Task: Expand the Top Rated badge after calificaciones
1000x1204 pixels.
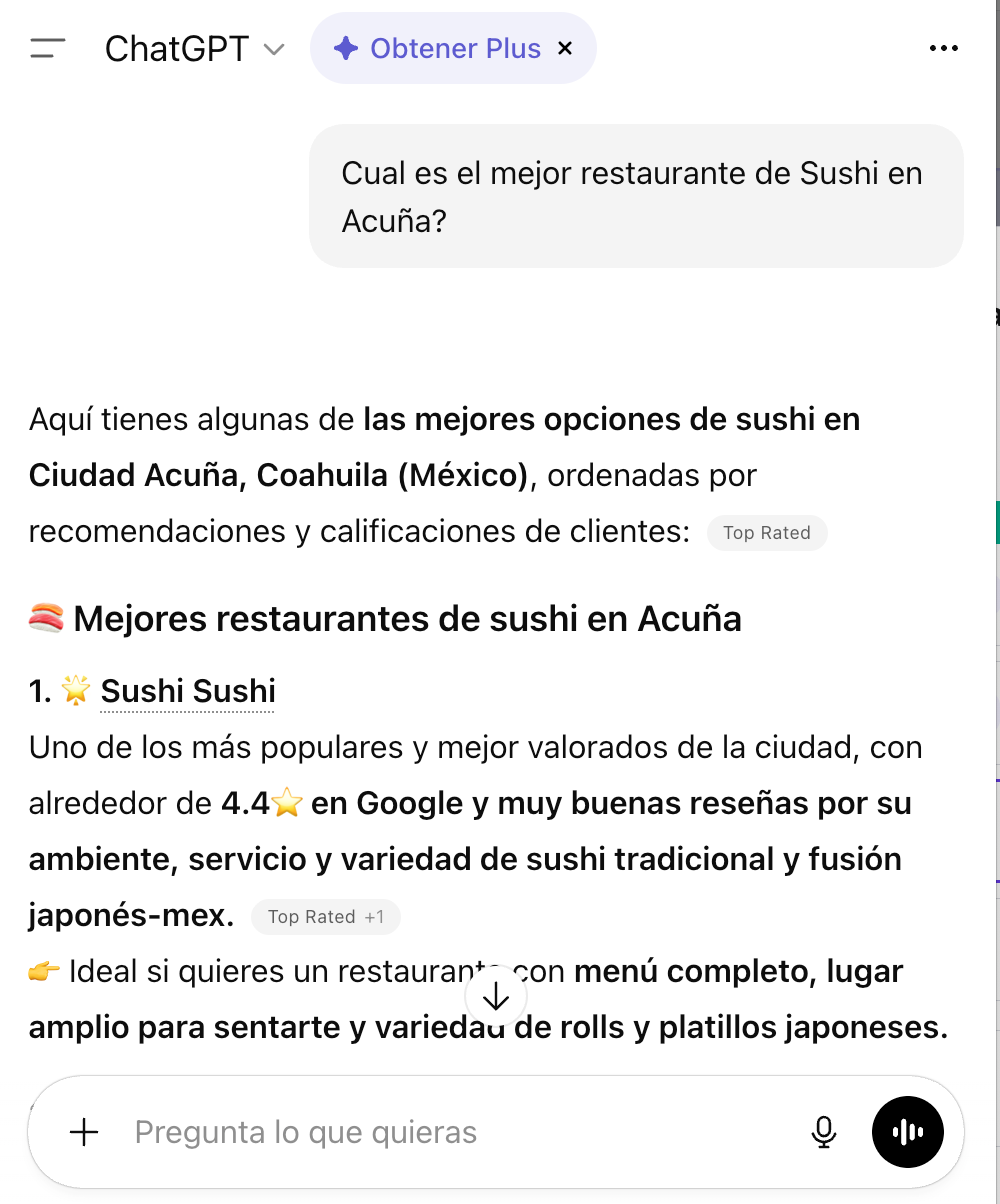Action: click(x=767, y=532)
